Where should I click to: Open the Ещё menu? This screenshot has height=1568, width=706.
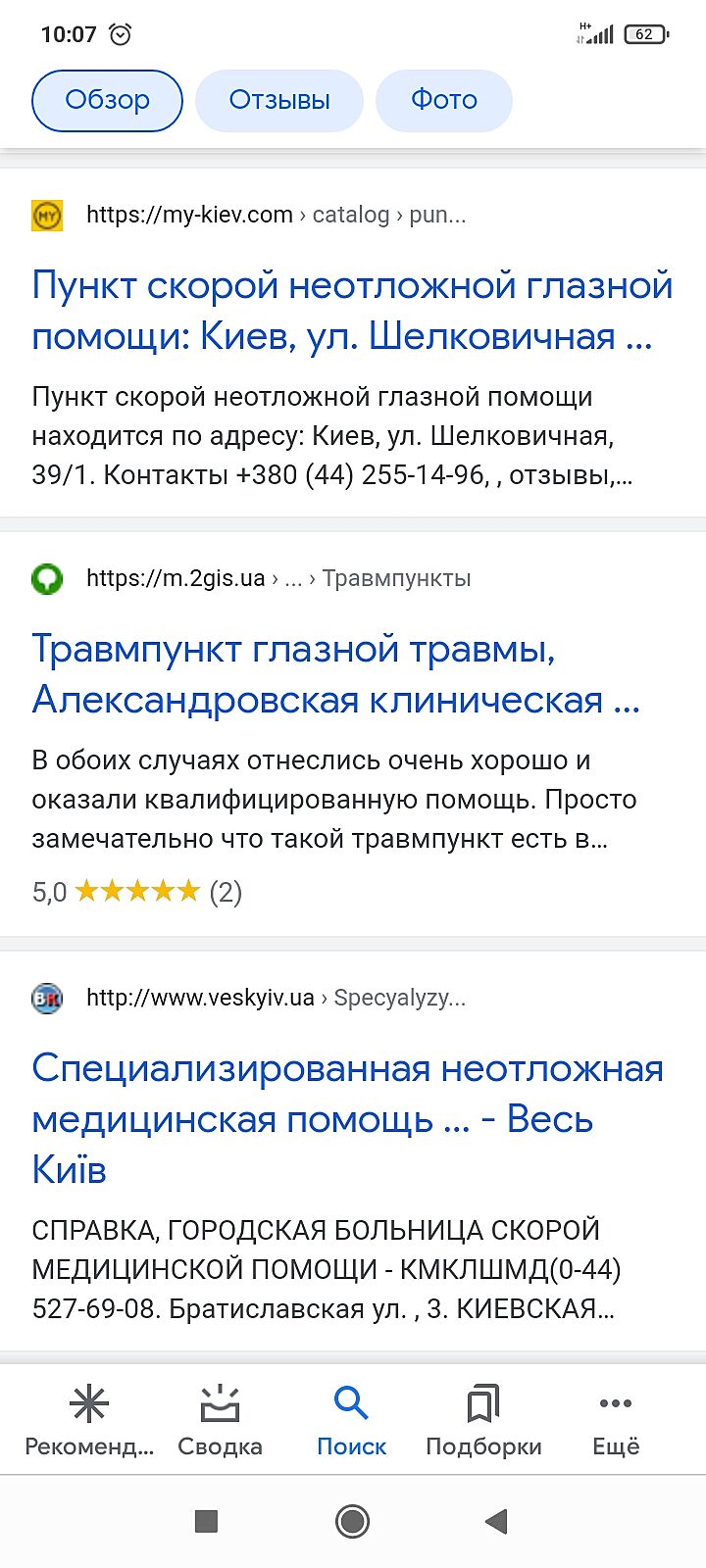[616, 1420]
